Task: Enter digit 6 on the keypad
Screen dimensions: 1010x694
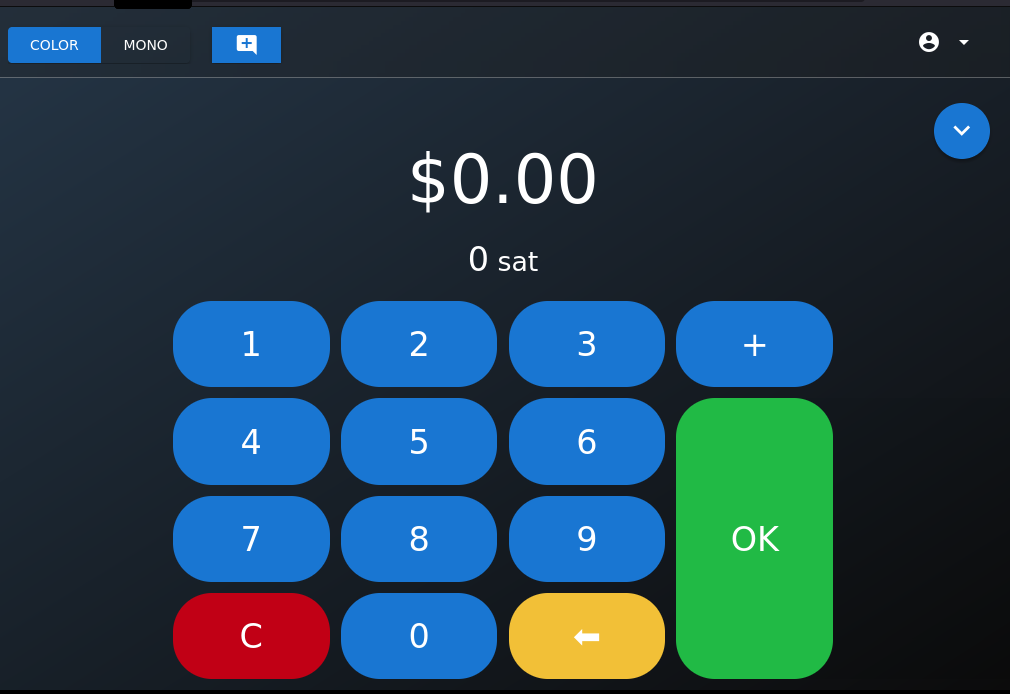Action: 587,441
